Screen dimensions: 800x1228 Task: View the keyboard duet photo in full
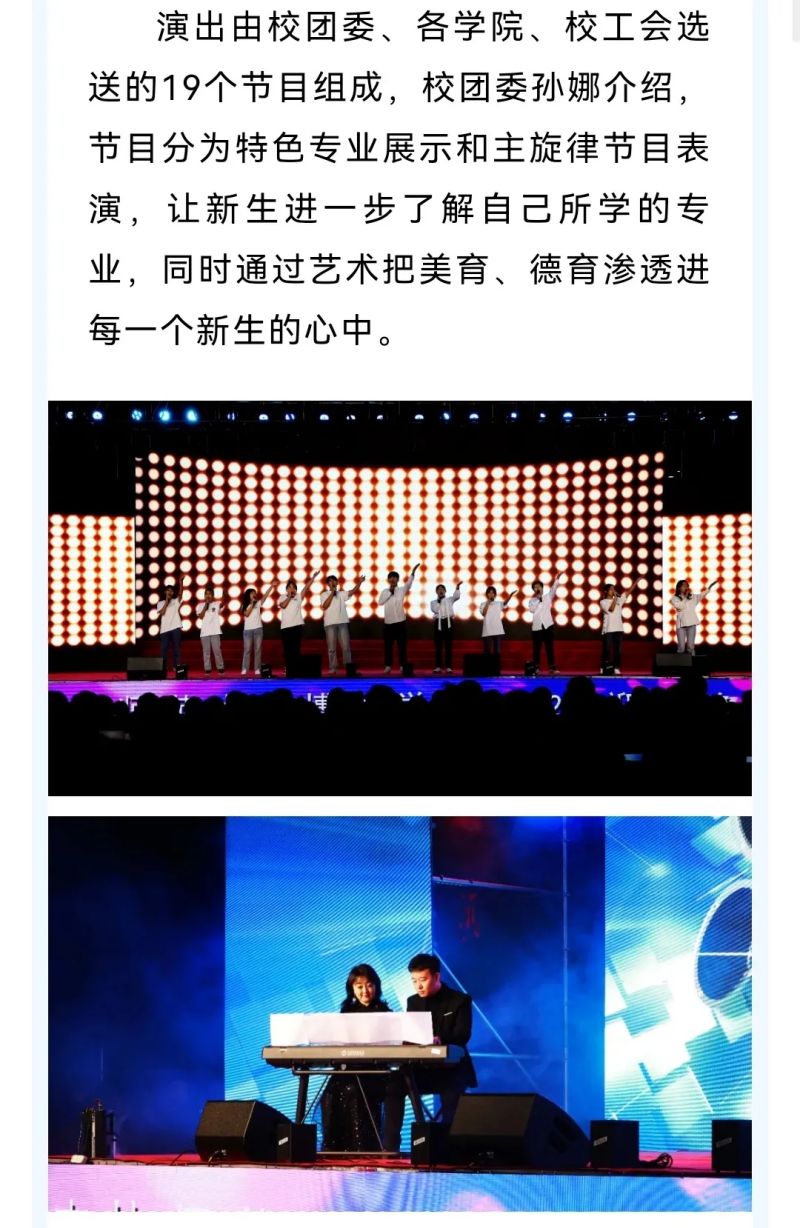point(399,1012)
